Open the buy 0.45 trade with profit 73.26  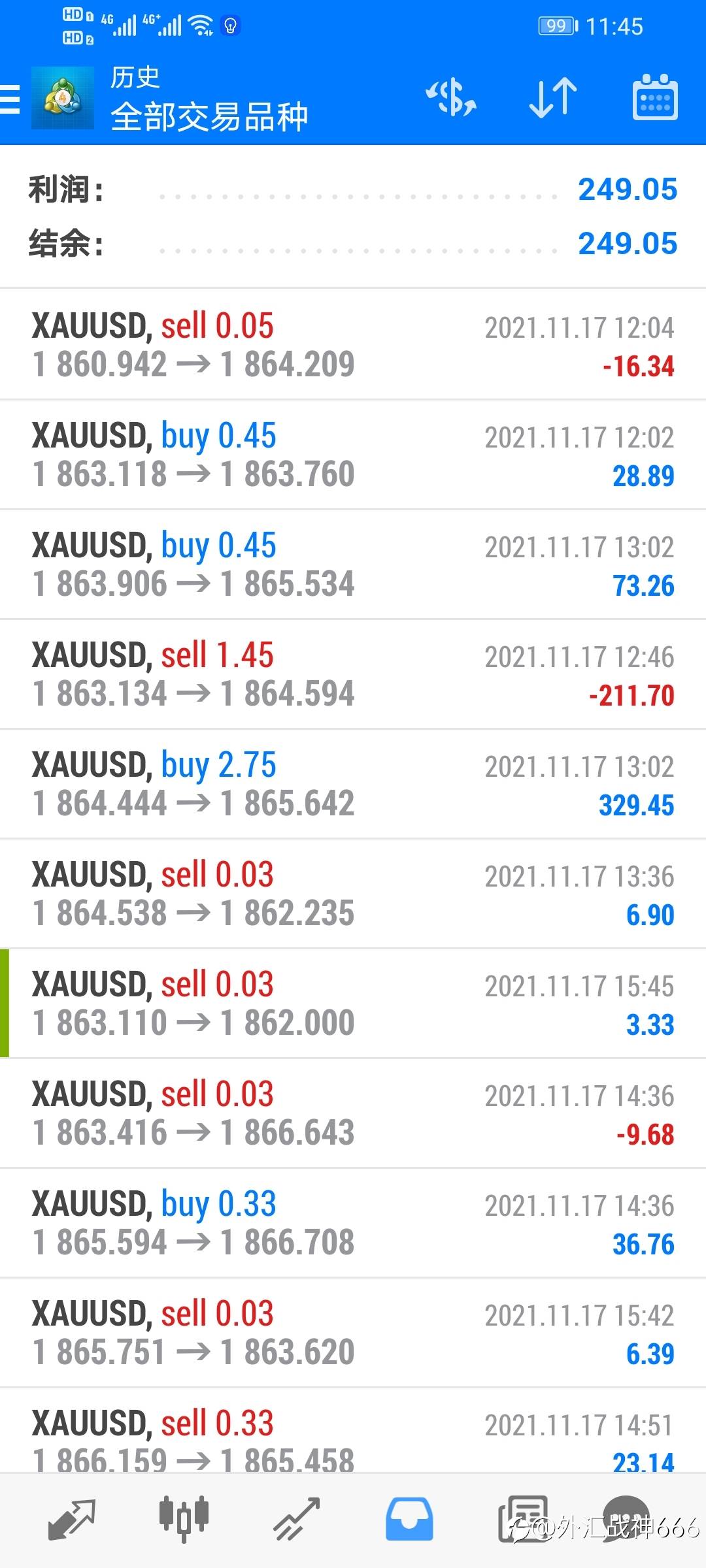pos(353,564)
